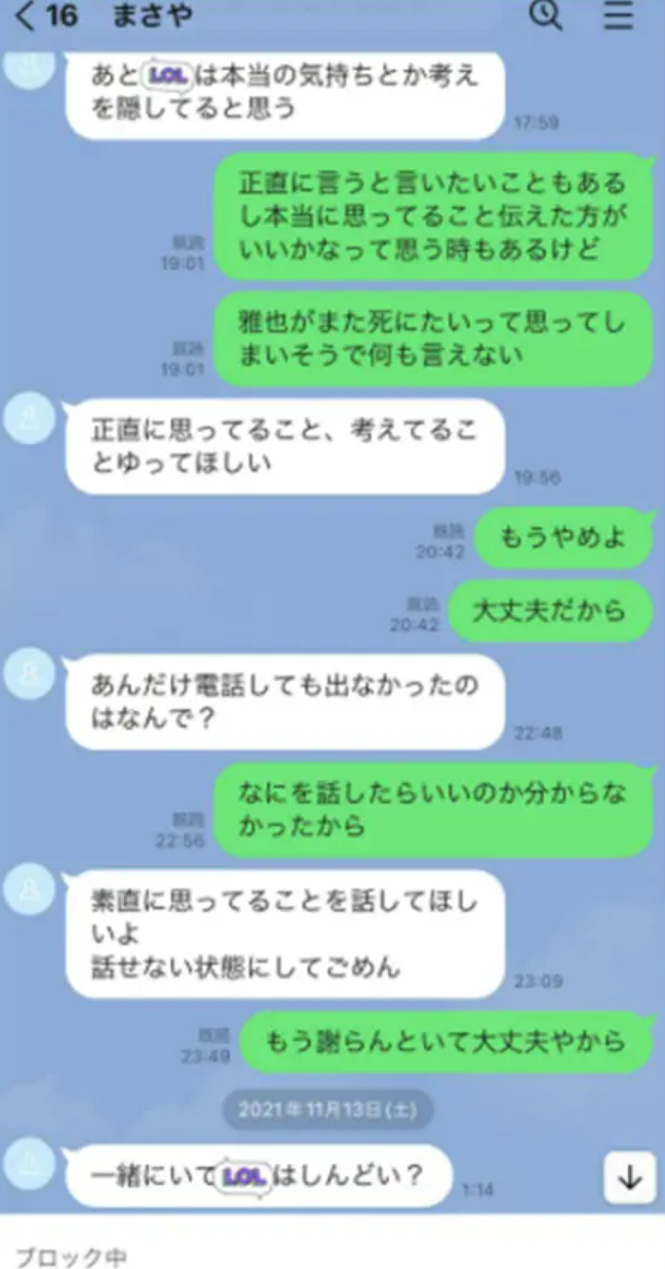This screenshot has height=1269, width=665.
Task: Open the chat menu with three lines
Action: click(x=619, y=16)
